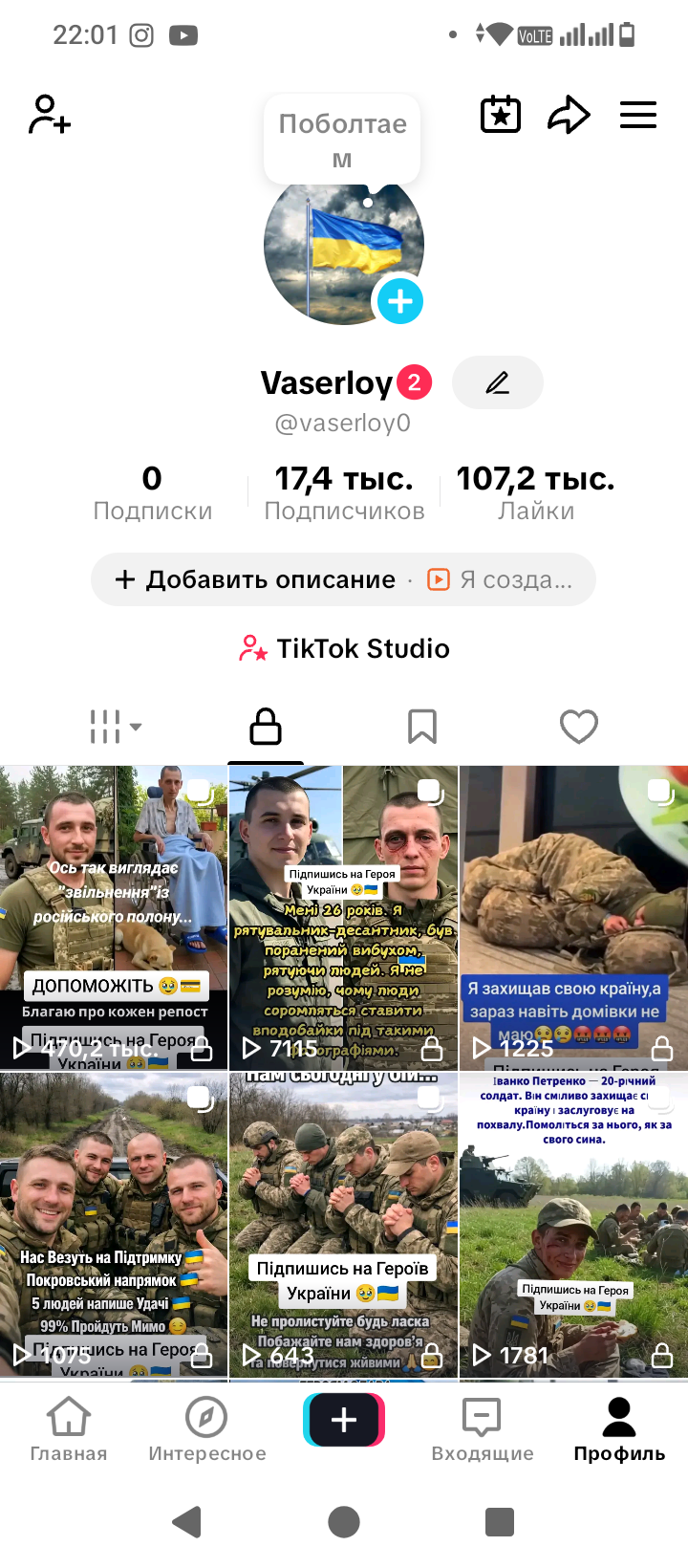Tap the blue plus on avatar
This screenshot has height=1568, width=688.
[x=399, y=301]
